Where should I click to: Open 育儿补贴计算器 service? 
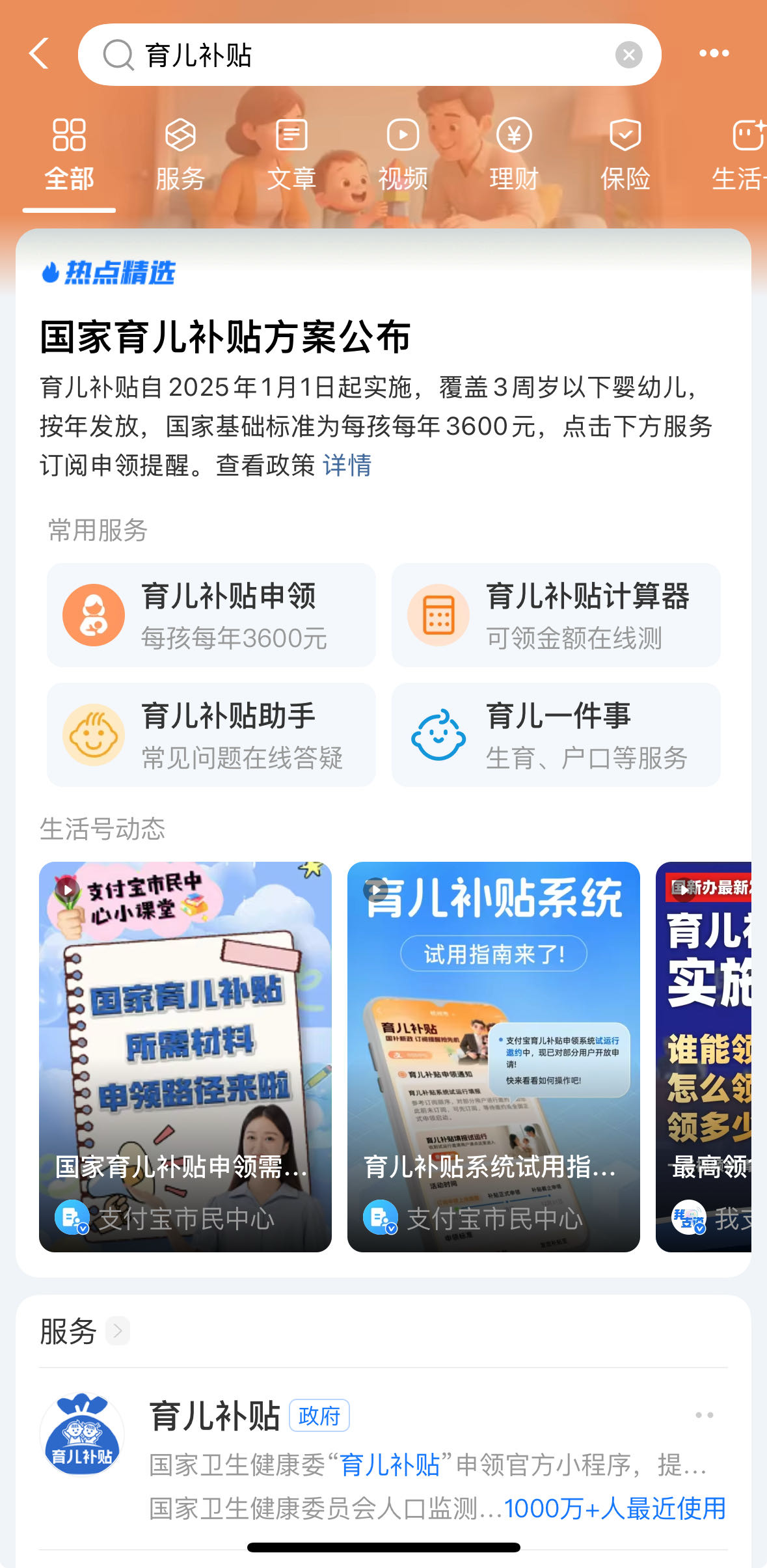pyautogui.click(x=556, y=615)
